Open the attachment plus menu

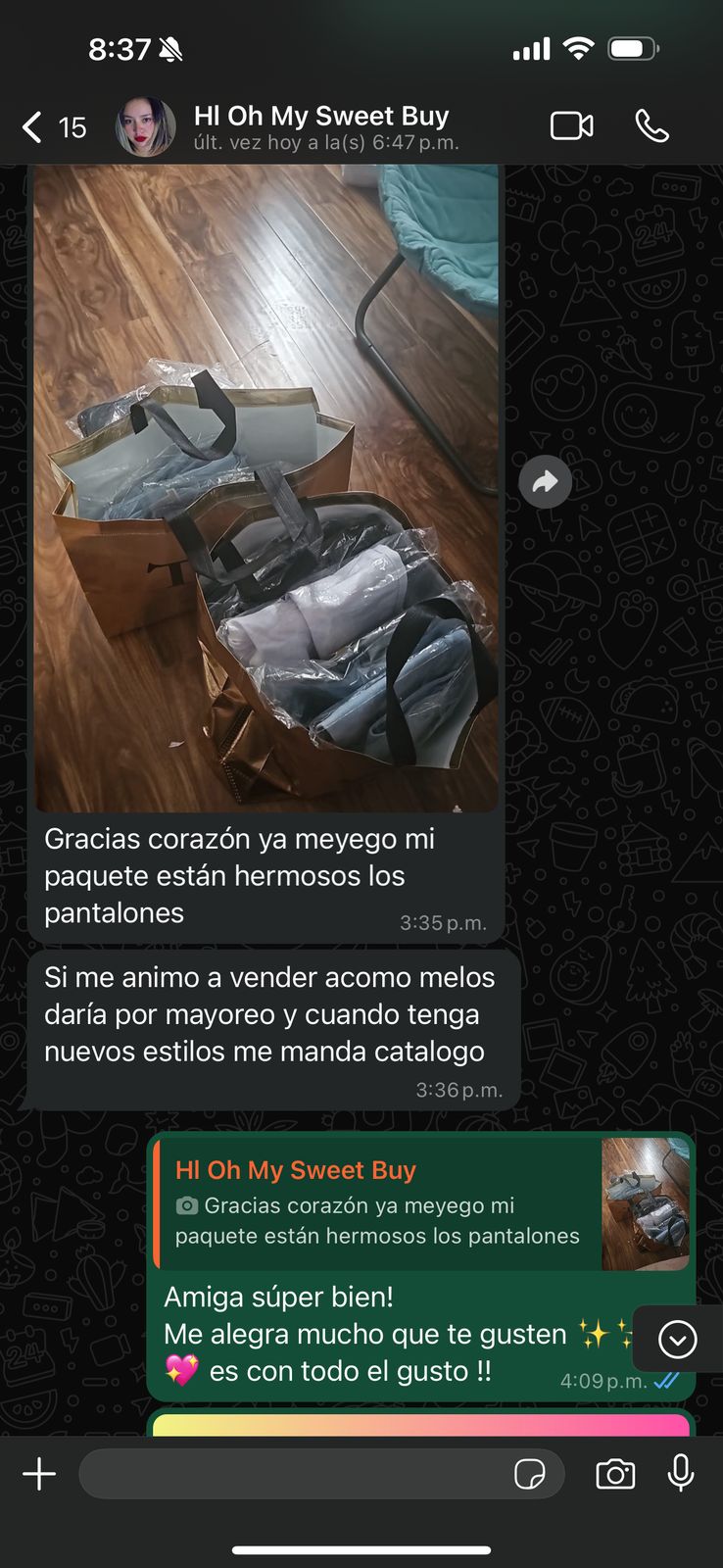point(39,1474)
